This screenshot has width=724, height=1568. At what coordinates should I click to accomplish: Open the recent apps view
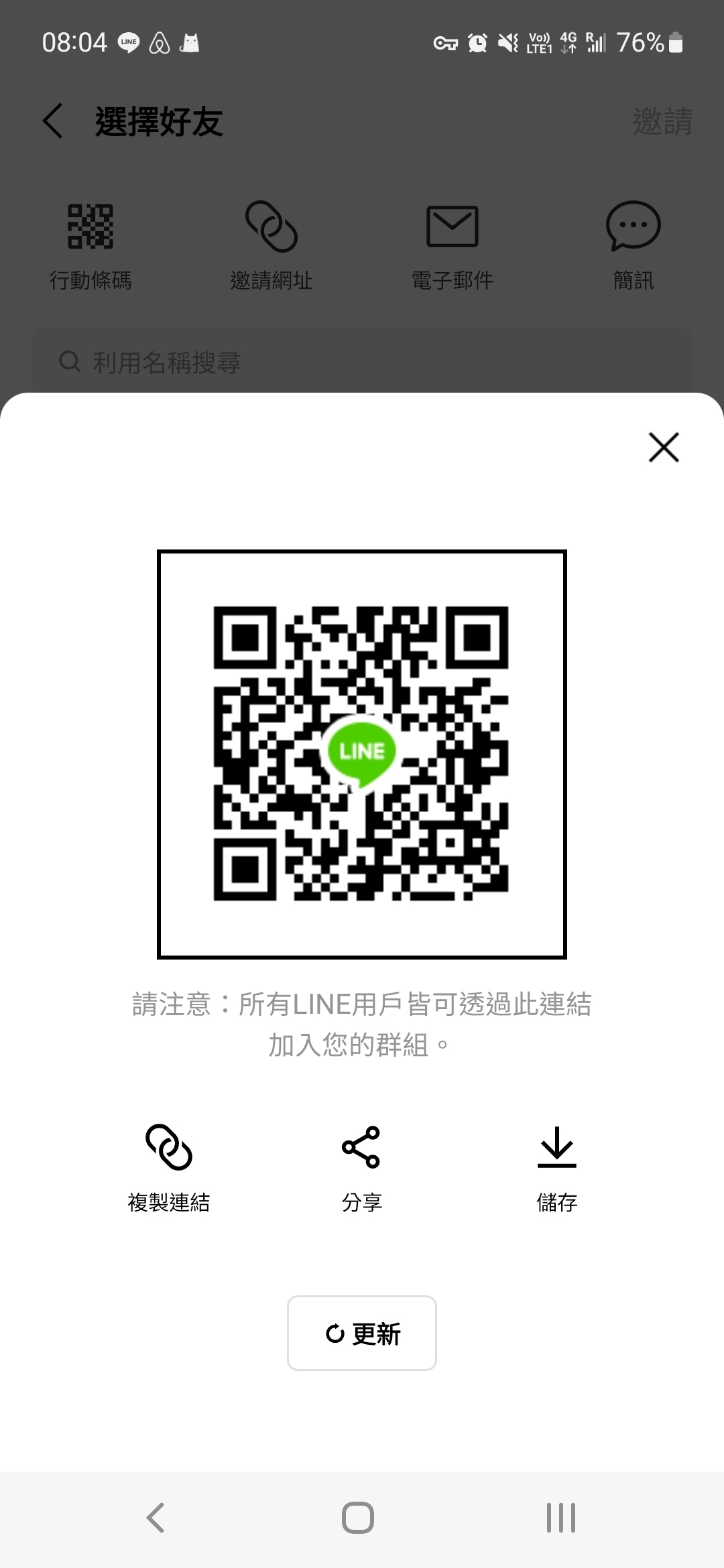click(x=560, y=1518)
